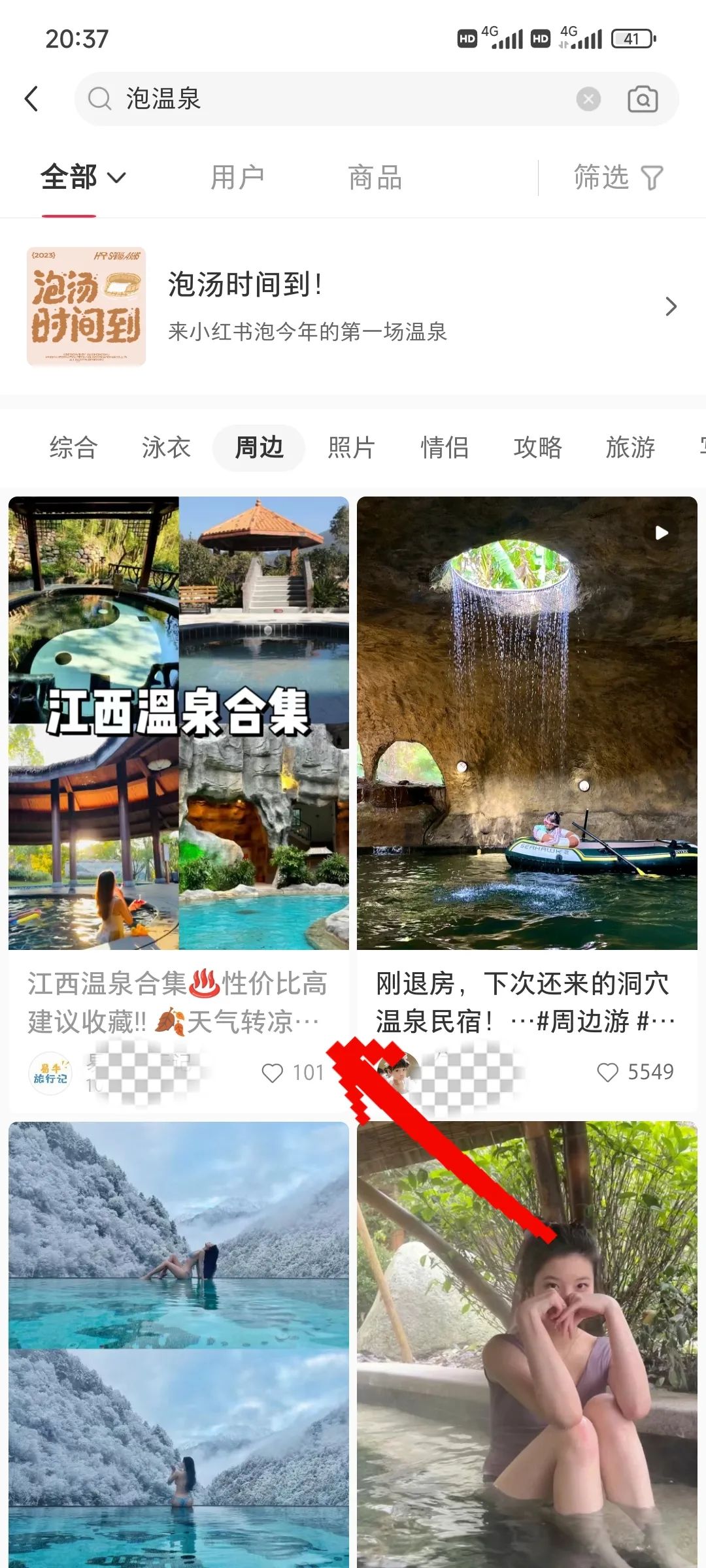Like the 洞穴温泉民宿 post heart
This screenshot has width=706, height=1568.
click(x=609, y=1071)
